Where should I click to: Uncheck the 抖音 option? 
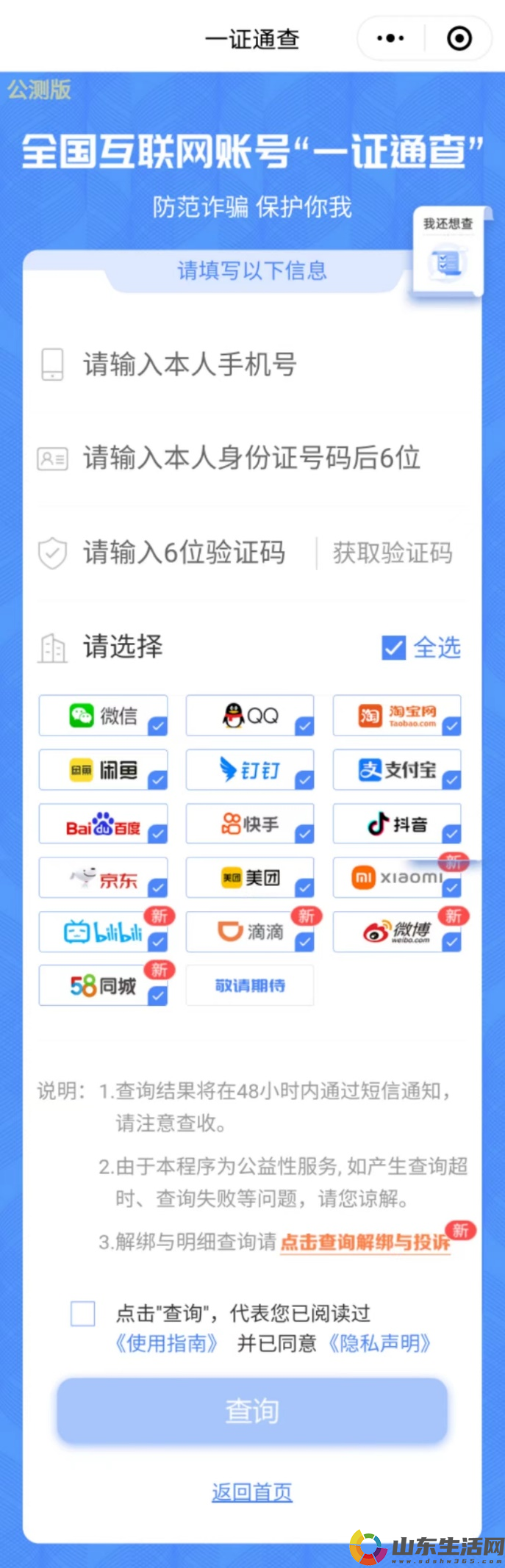[397, 824]
